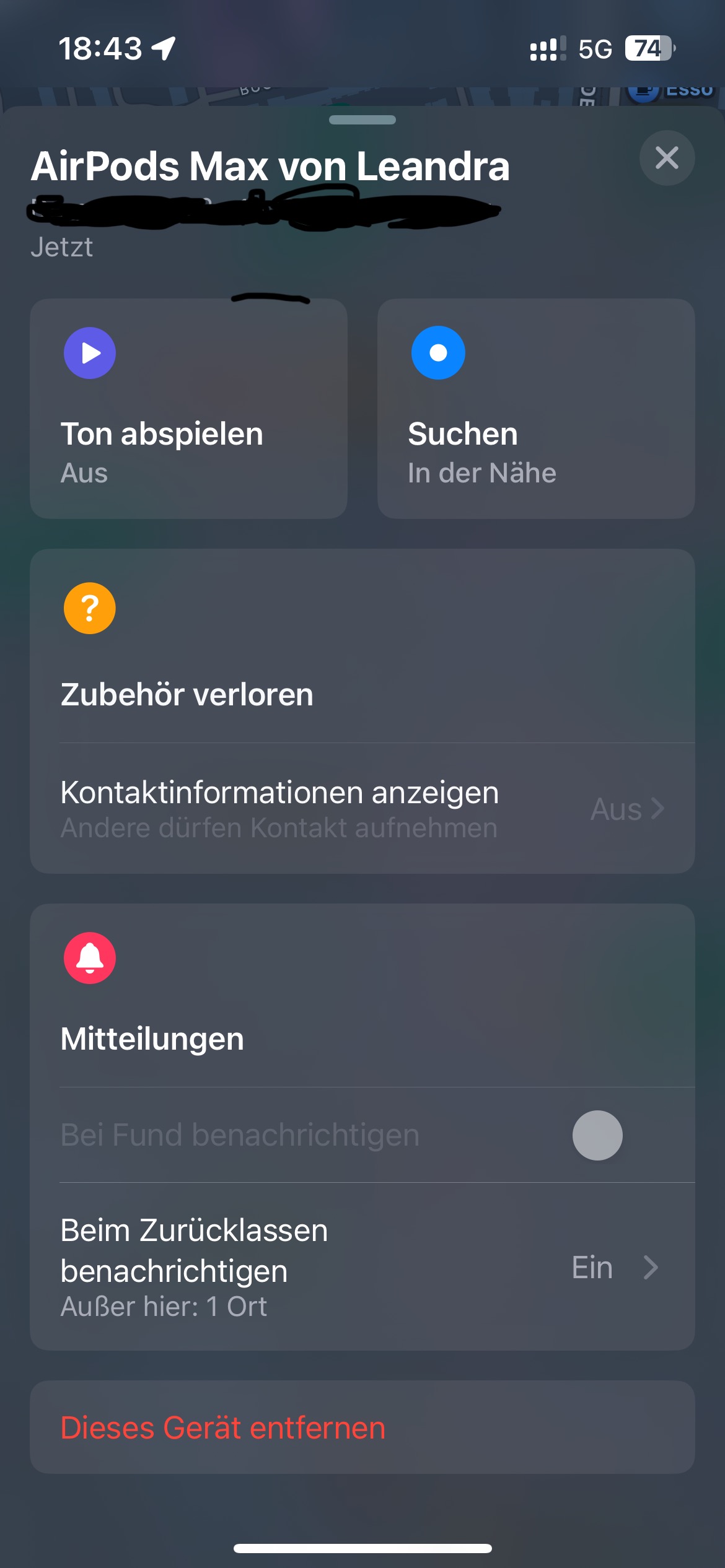Open Kontaktinformationen anzeigen settings
This screenshot has width=725, height=1568.
pos(362,809)
